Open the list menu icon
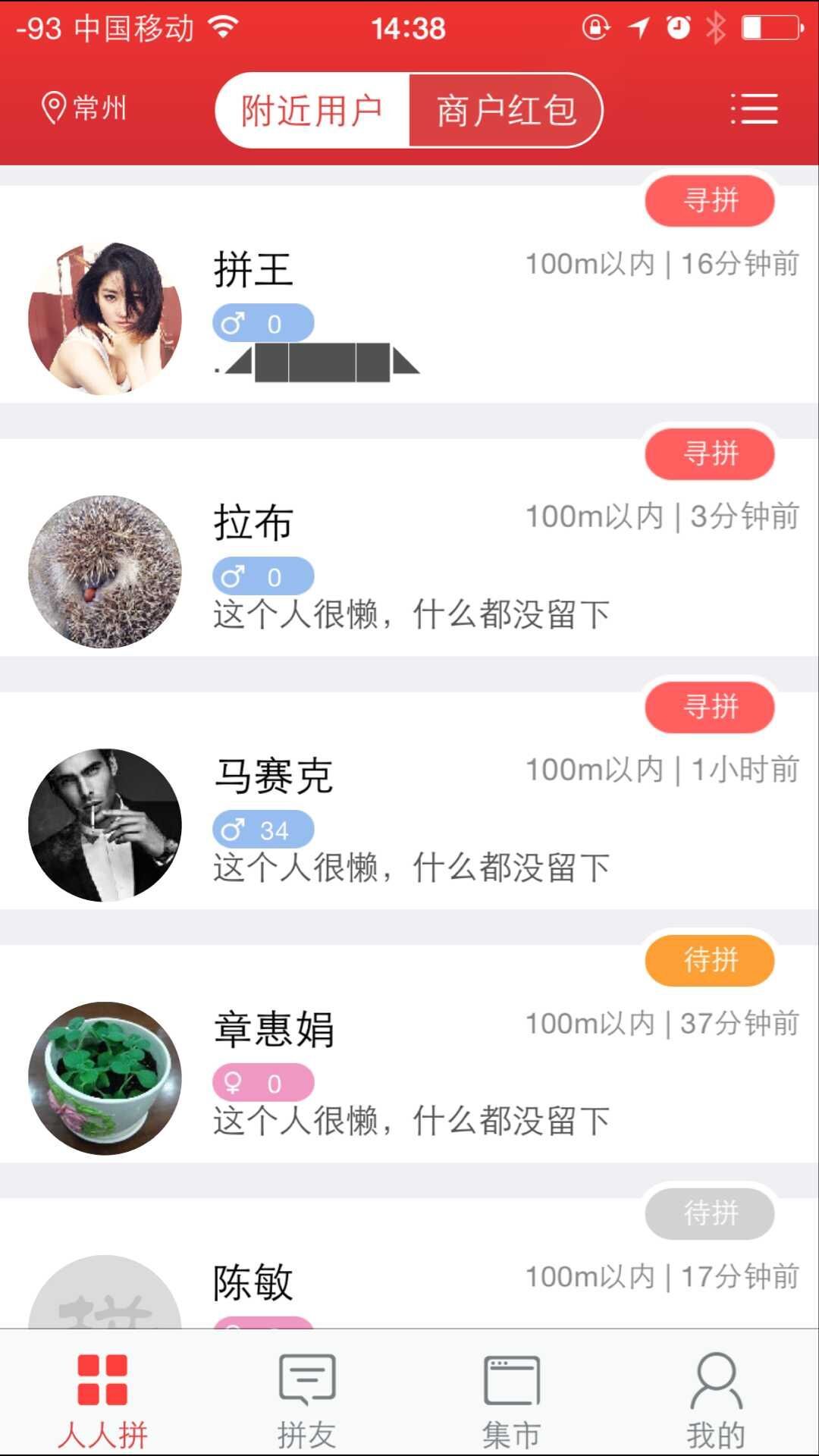 [754, 109]
